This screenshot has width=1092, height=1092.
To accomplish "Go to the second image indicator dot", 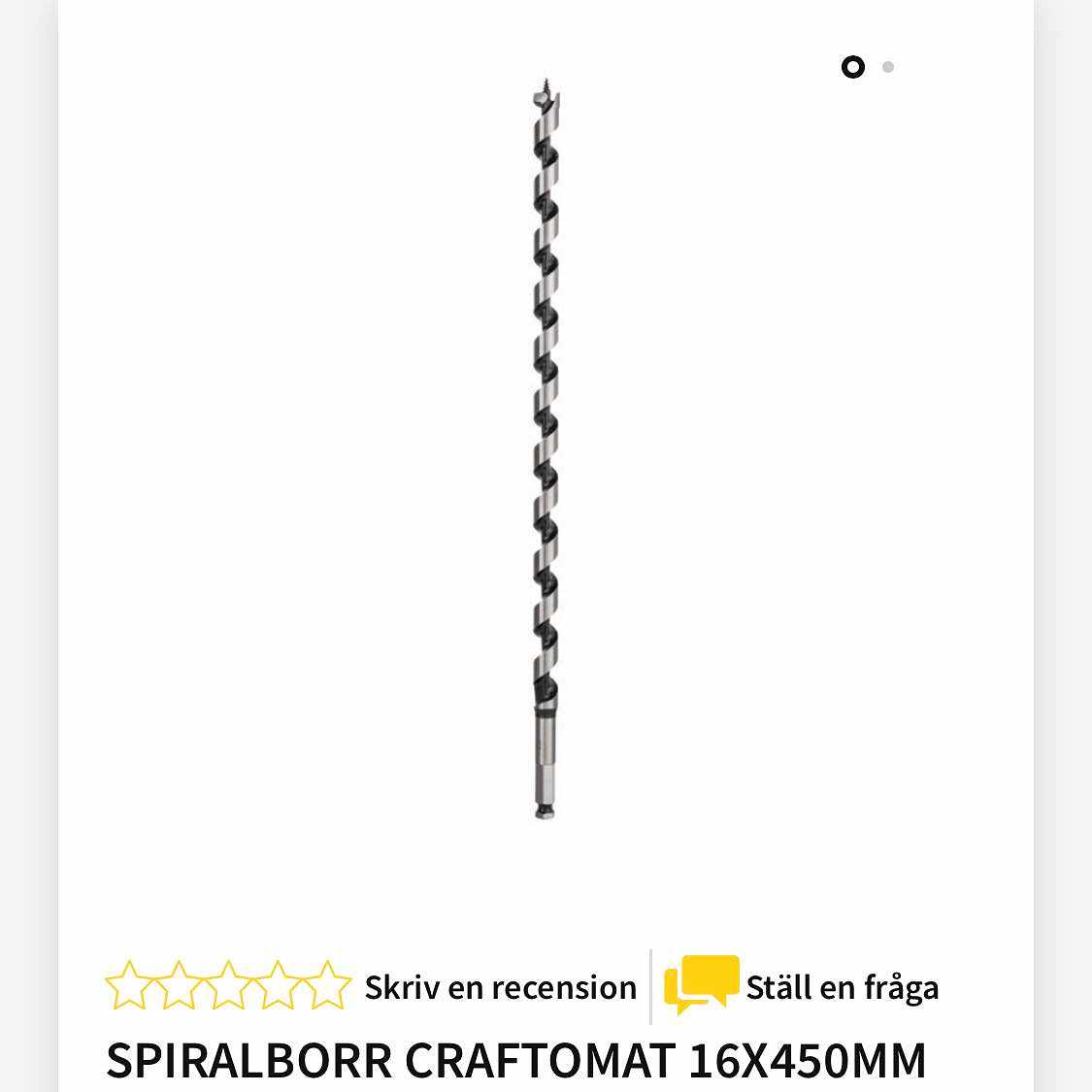I will pos(887,67).
